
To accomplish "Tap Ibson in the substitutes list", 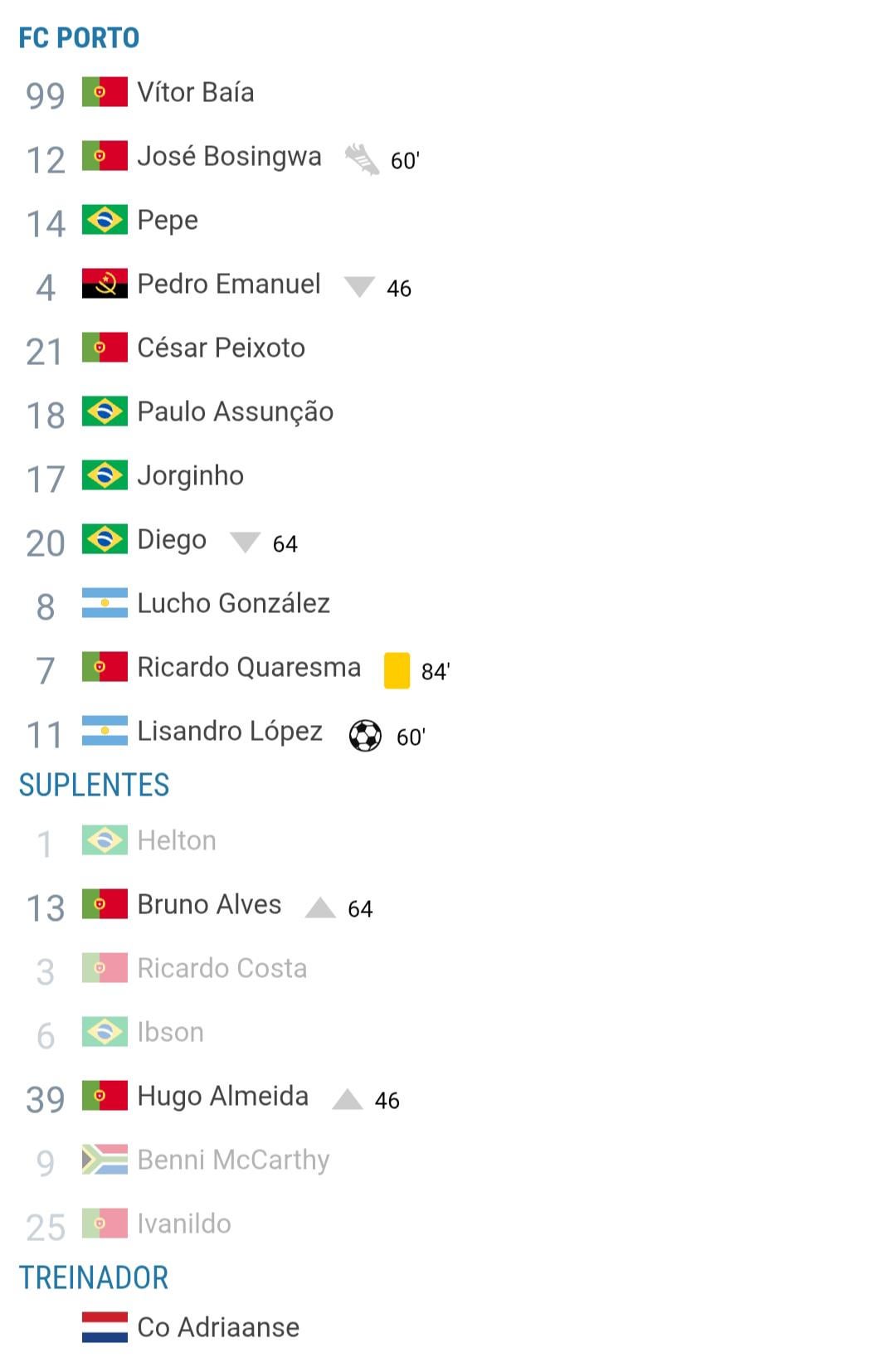I will pyautogui.click(x=170, y=1032).
